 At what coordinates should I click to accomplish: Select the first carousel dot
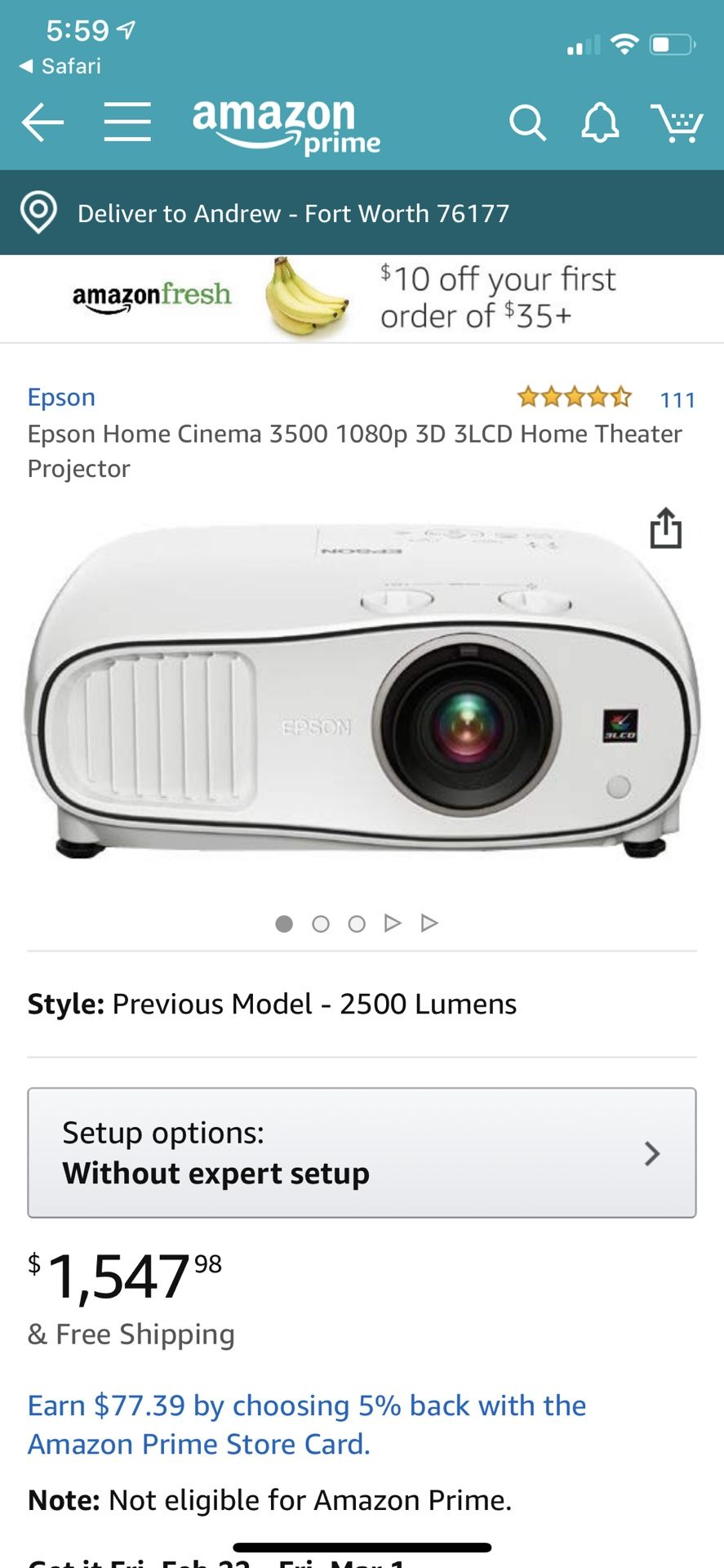point(284,923)
